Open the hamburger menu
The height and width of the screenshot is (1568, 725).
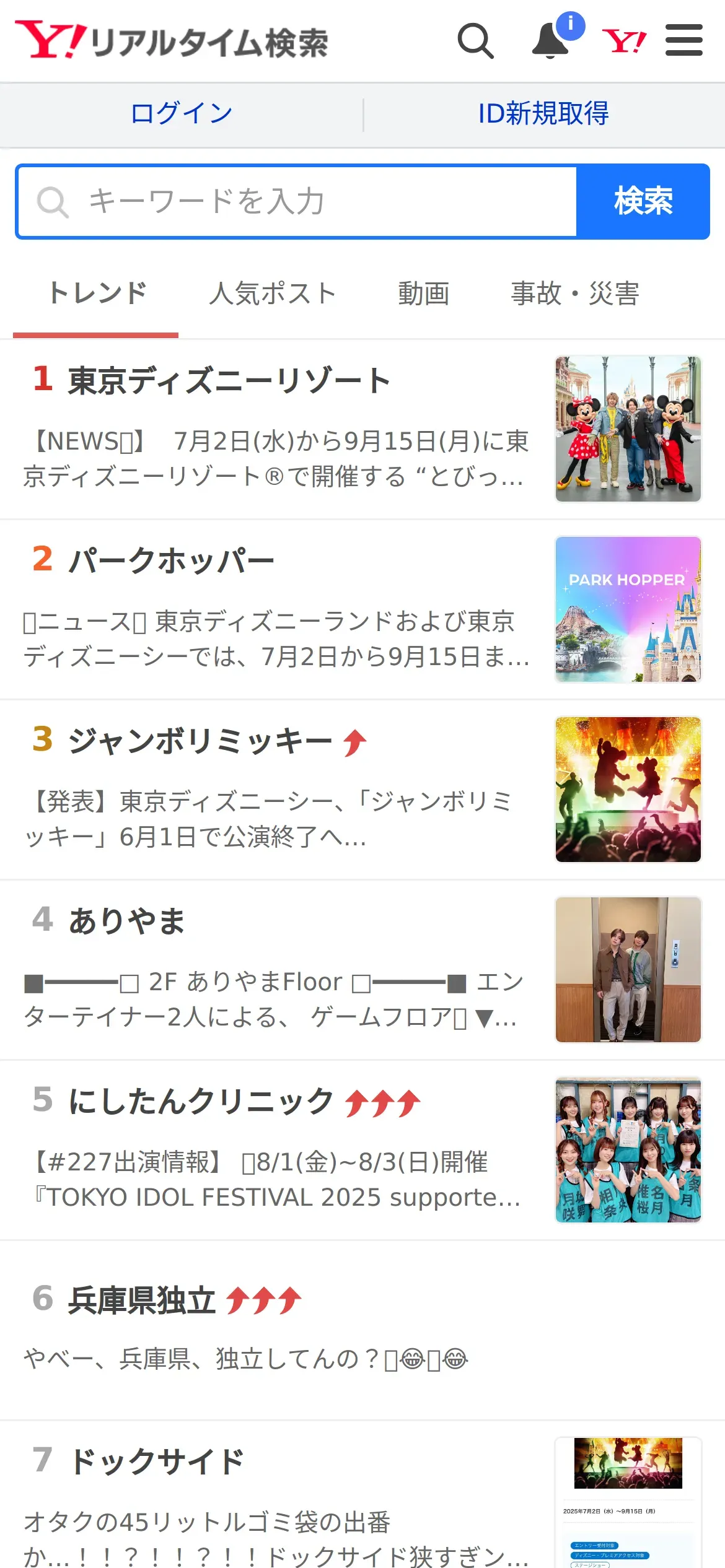point(684,41)
